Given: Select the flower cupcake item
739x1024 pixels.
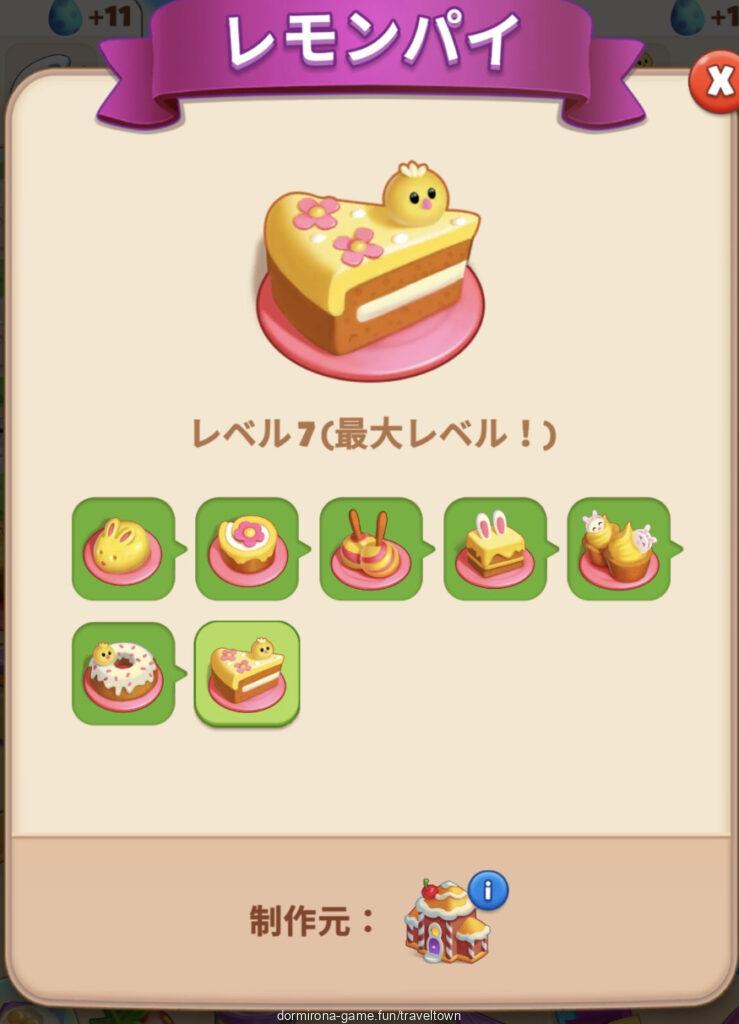Looking at the screenshot, I should pos(247,549).
